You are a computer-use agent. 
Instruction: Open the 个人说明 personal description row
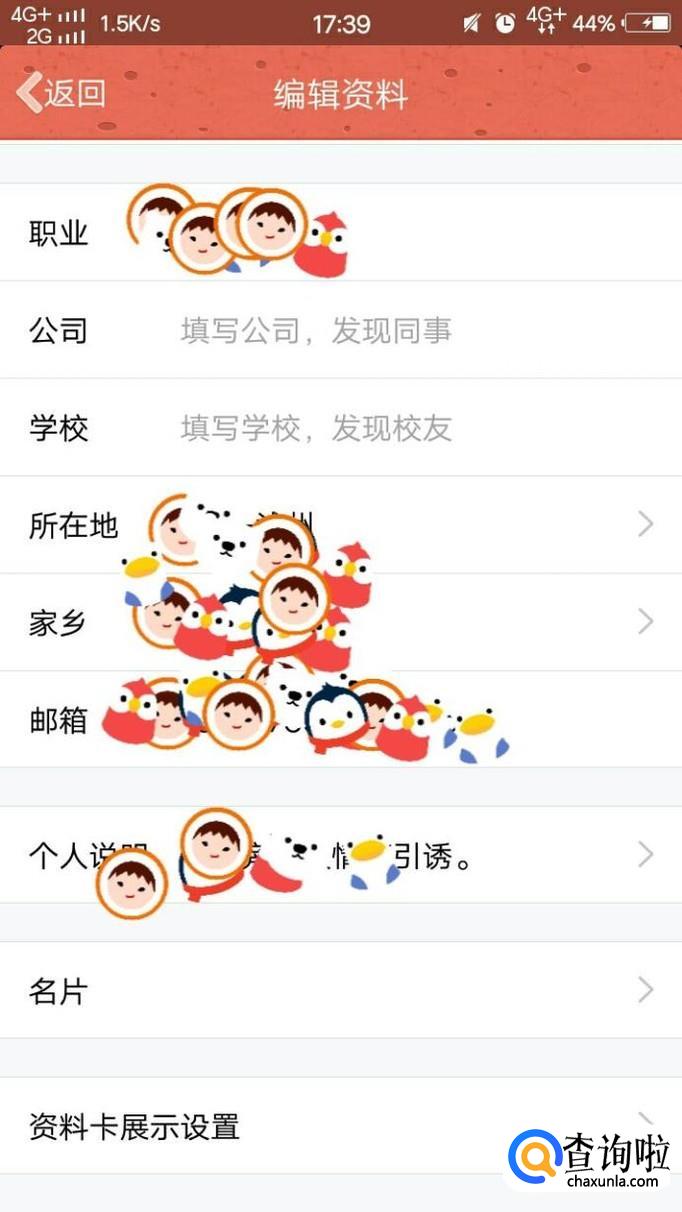pos(340,855)
